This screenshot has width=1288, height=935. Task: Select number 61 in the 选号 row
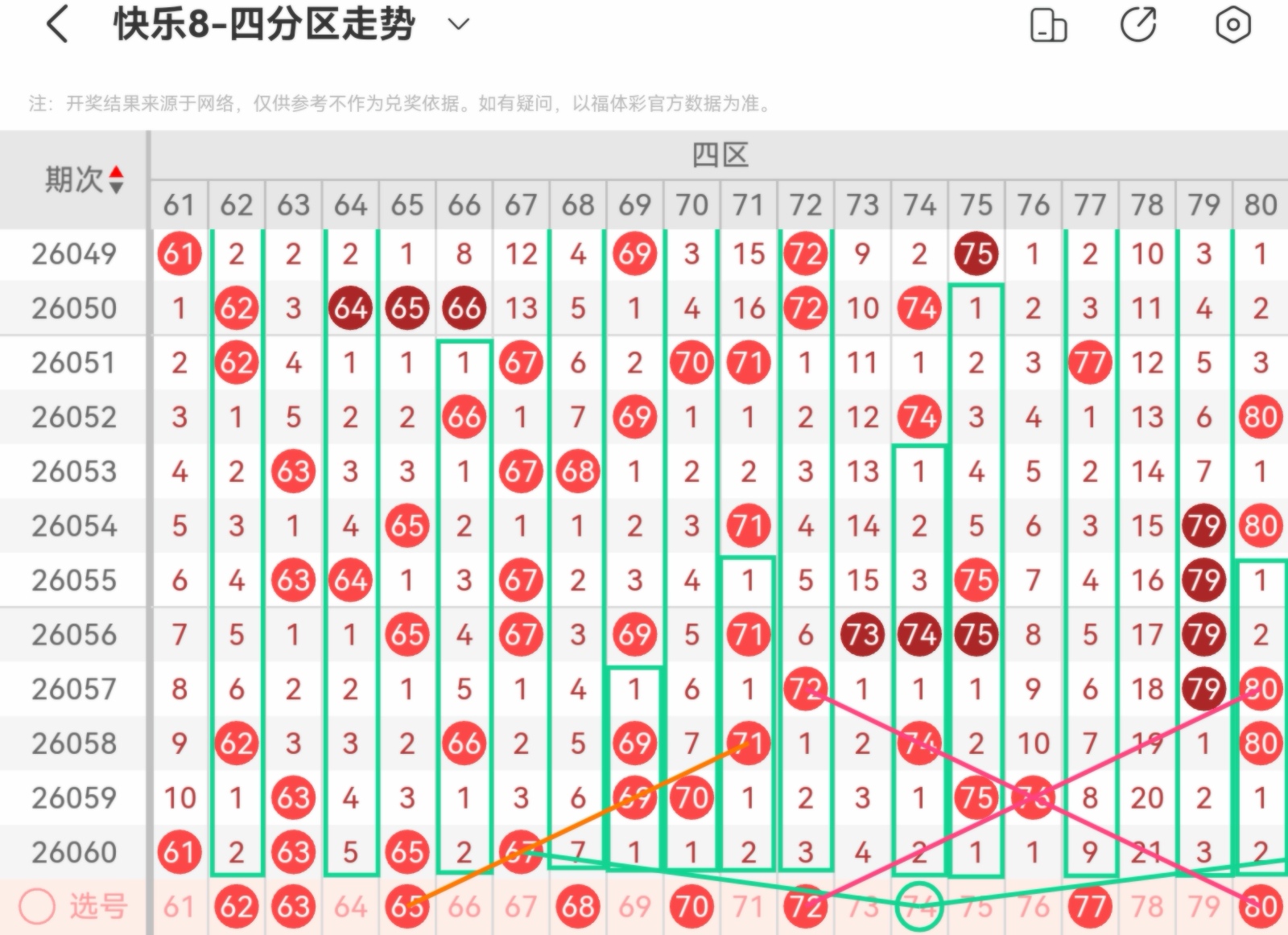click(x=179, y=907)
